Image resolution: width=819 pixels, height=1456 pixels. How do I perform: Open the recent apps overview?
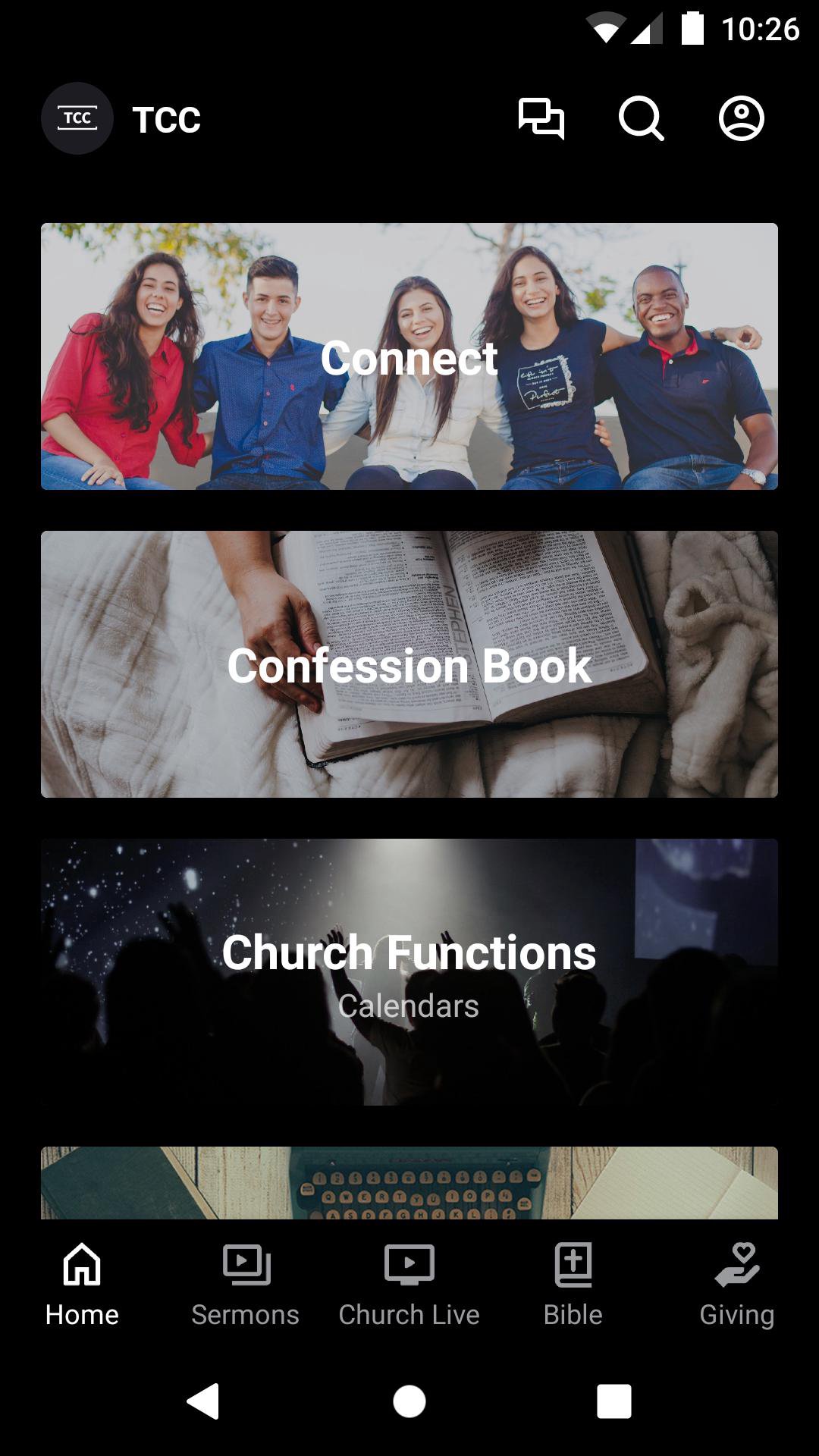coord(613,1401)
